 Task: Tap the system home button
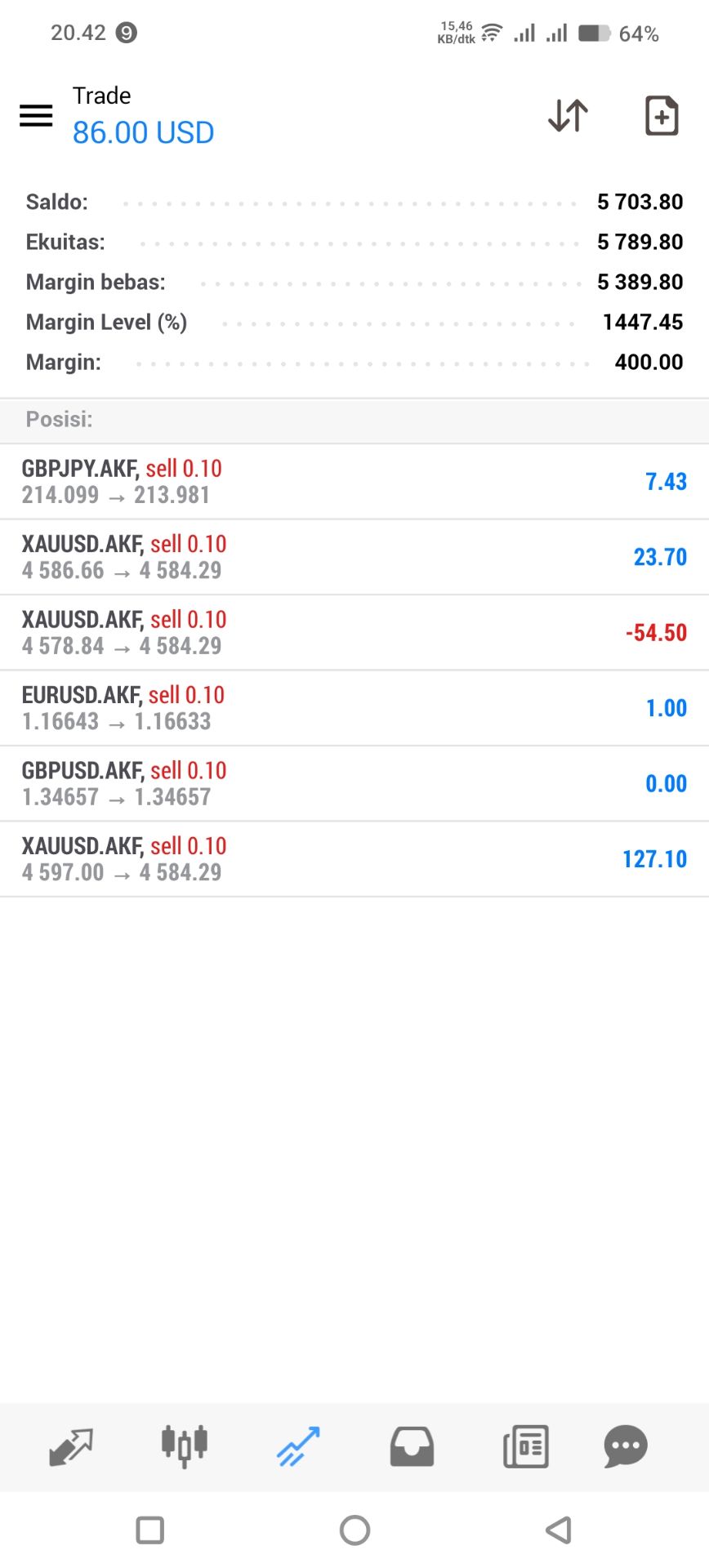[x=354, y=1530]
